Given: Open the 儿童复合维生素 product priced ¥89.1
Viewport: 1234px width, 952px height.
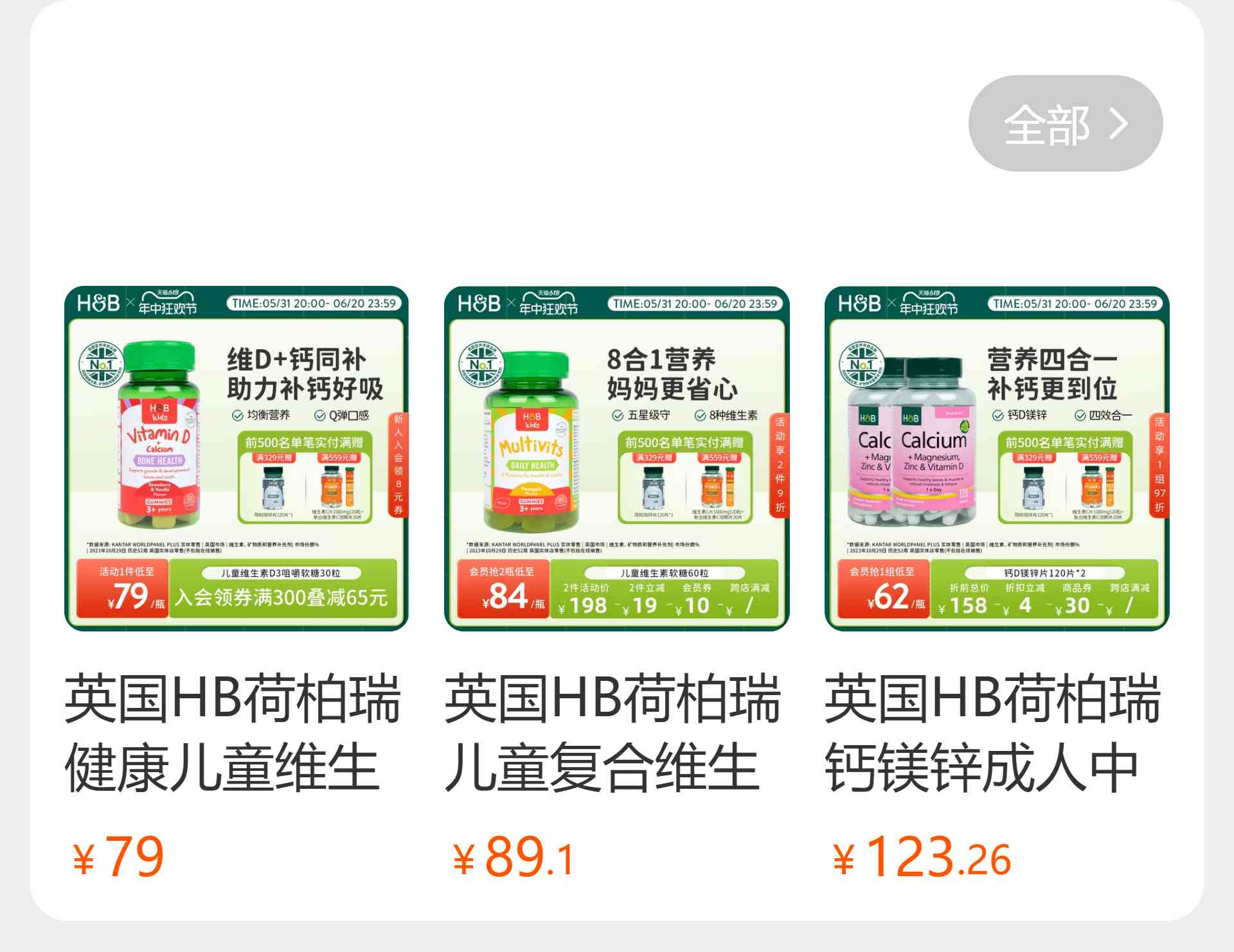Looking at the screenshot, I should tap(616, 458).
